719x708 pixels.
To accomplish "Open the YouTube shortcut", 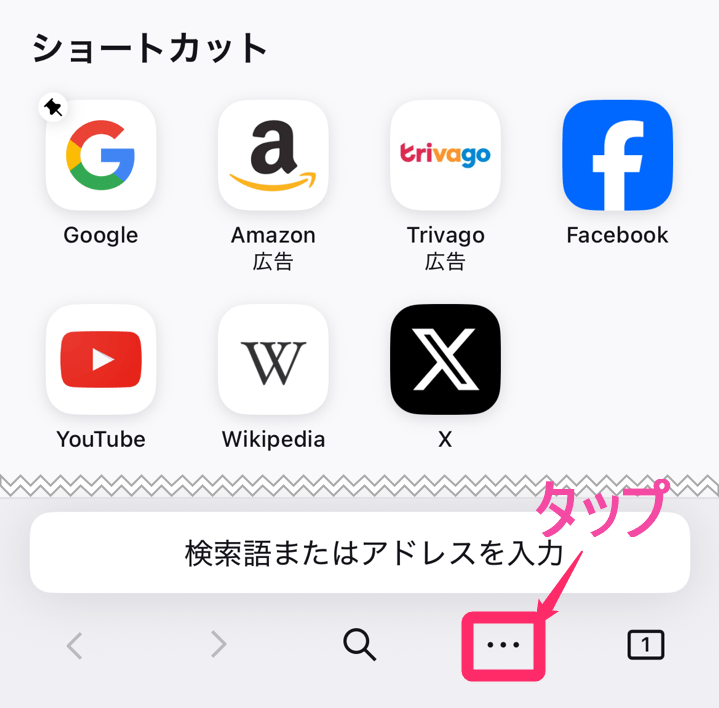I will (x=101, y=359).
